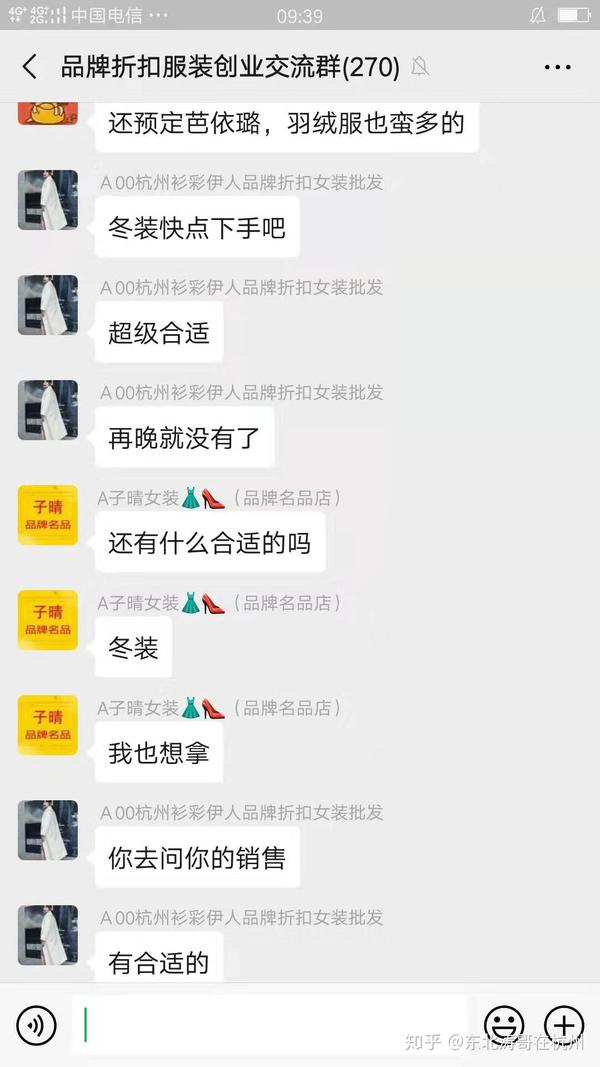The image size is (600, 1067).
Task: Open the emoji picker
Action: click(504, 1025)
